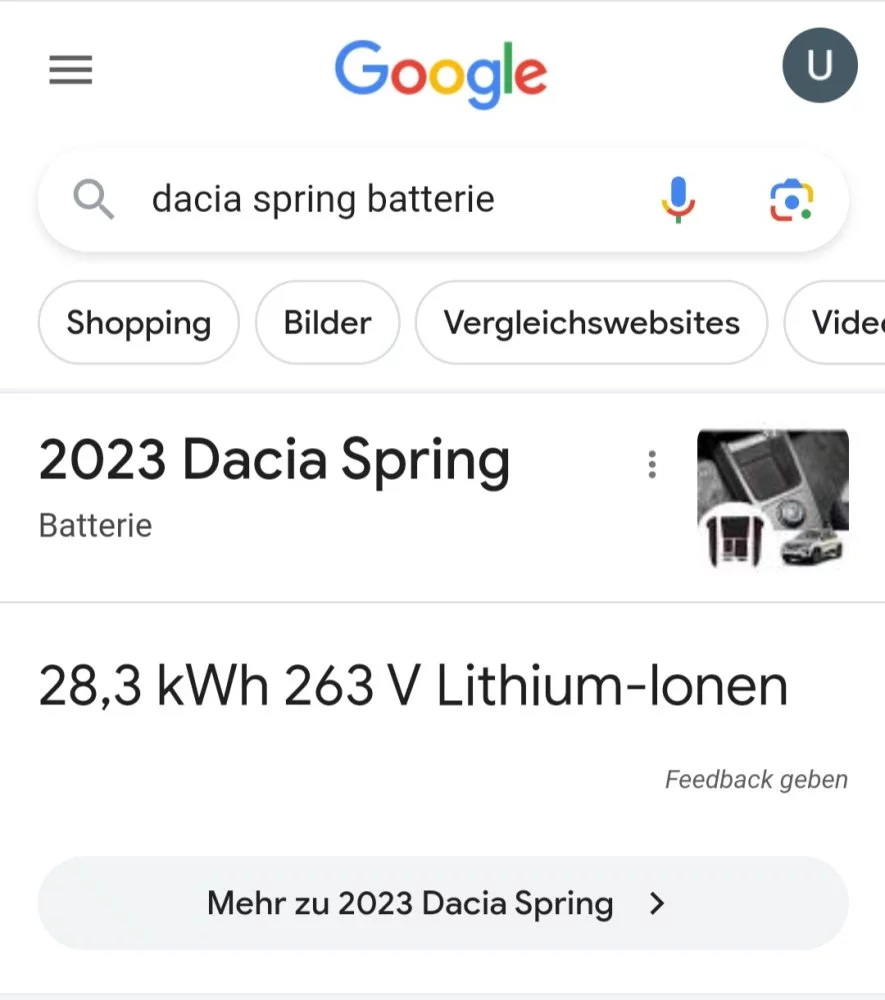Start voice search with the microphone

point(677,200)
